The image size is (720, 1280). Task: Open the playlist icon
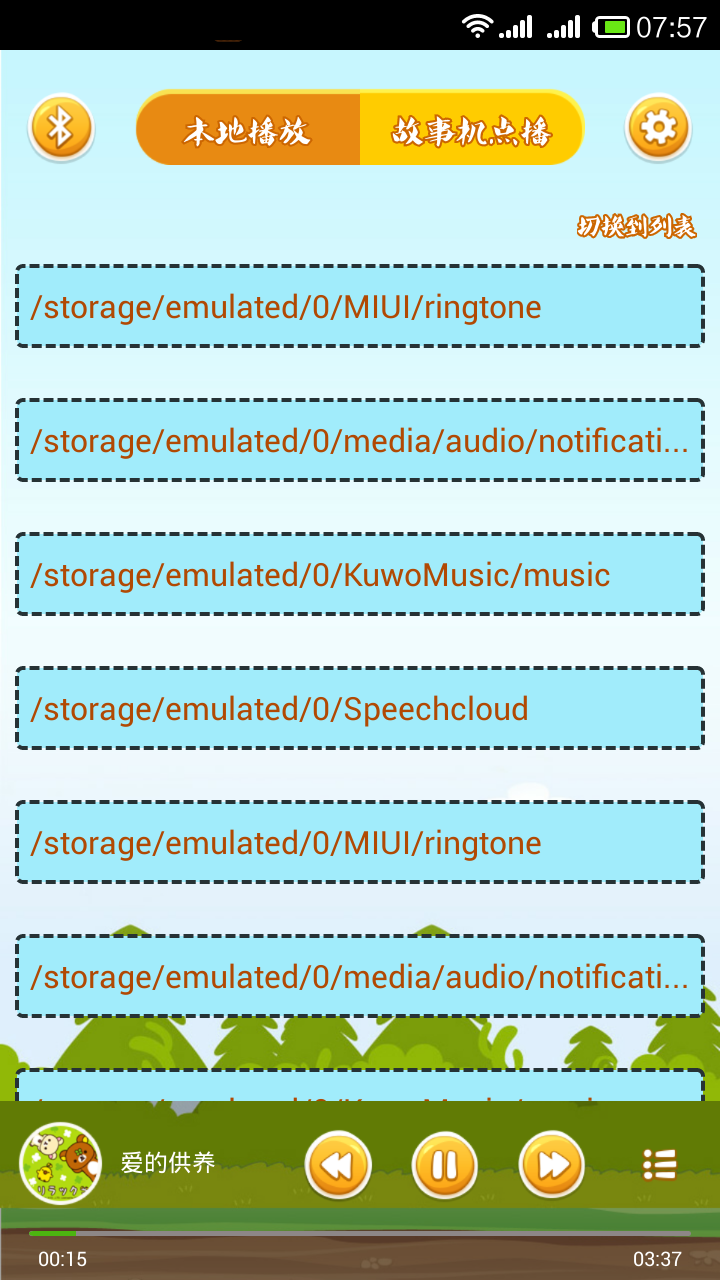pos(660,1164)
